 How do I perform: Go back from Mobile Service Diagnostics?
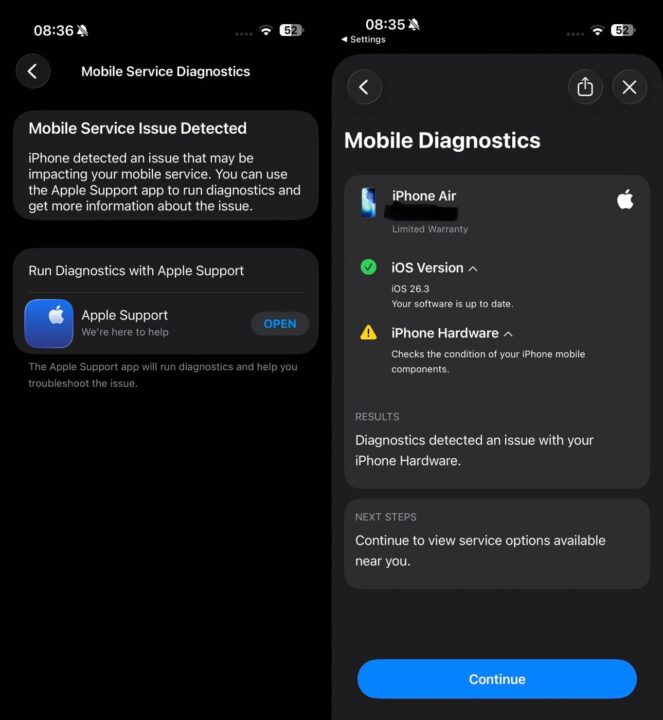[32, 71]
